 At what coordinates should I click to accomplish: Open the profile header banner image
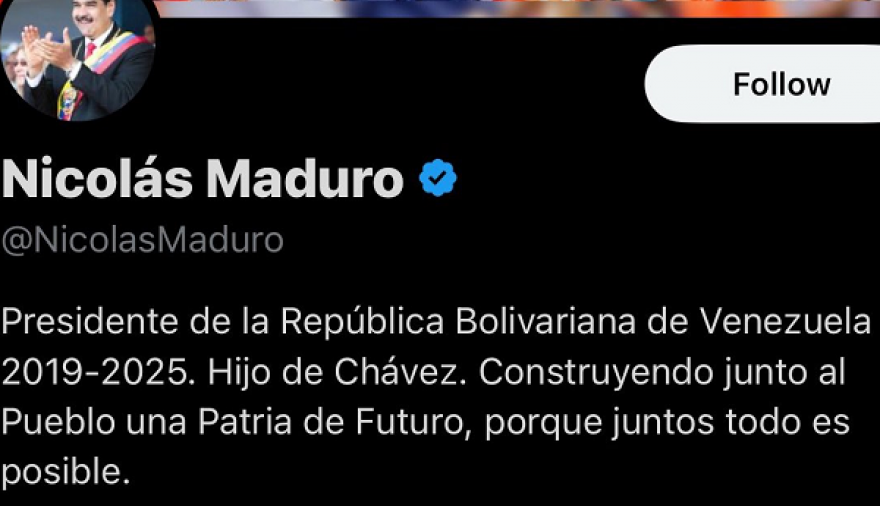pyautogui.click(x=520, y=8)
